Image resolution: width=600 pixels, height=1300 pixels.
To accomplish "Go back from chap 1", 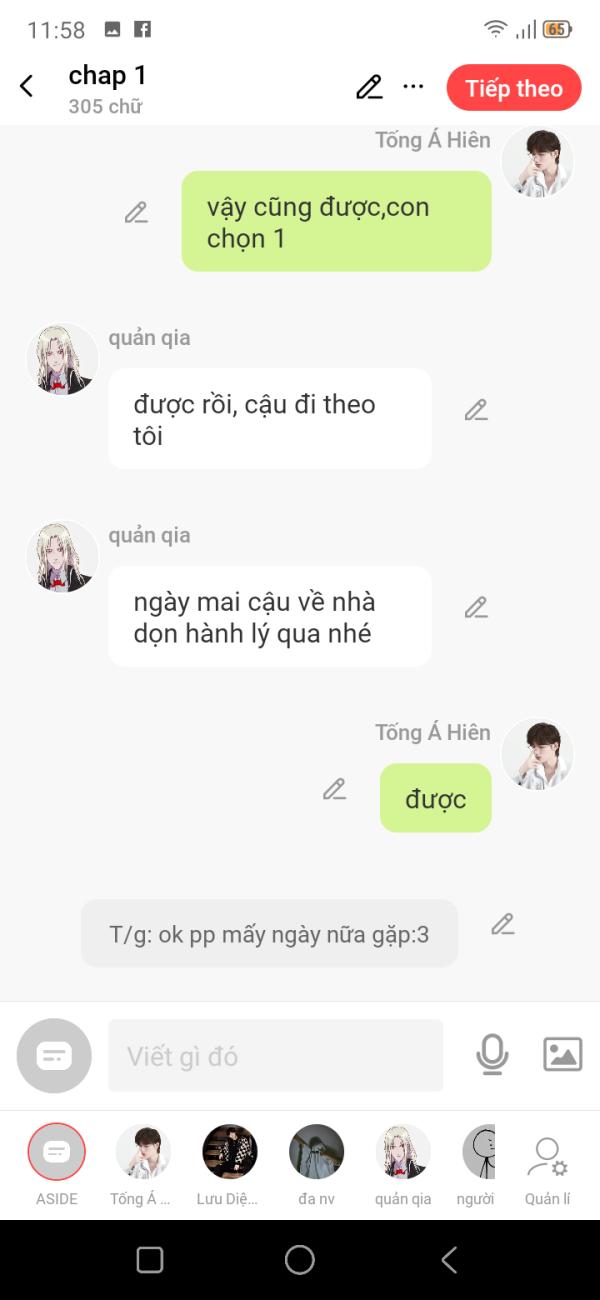I will [x=27, y=87].
